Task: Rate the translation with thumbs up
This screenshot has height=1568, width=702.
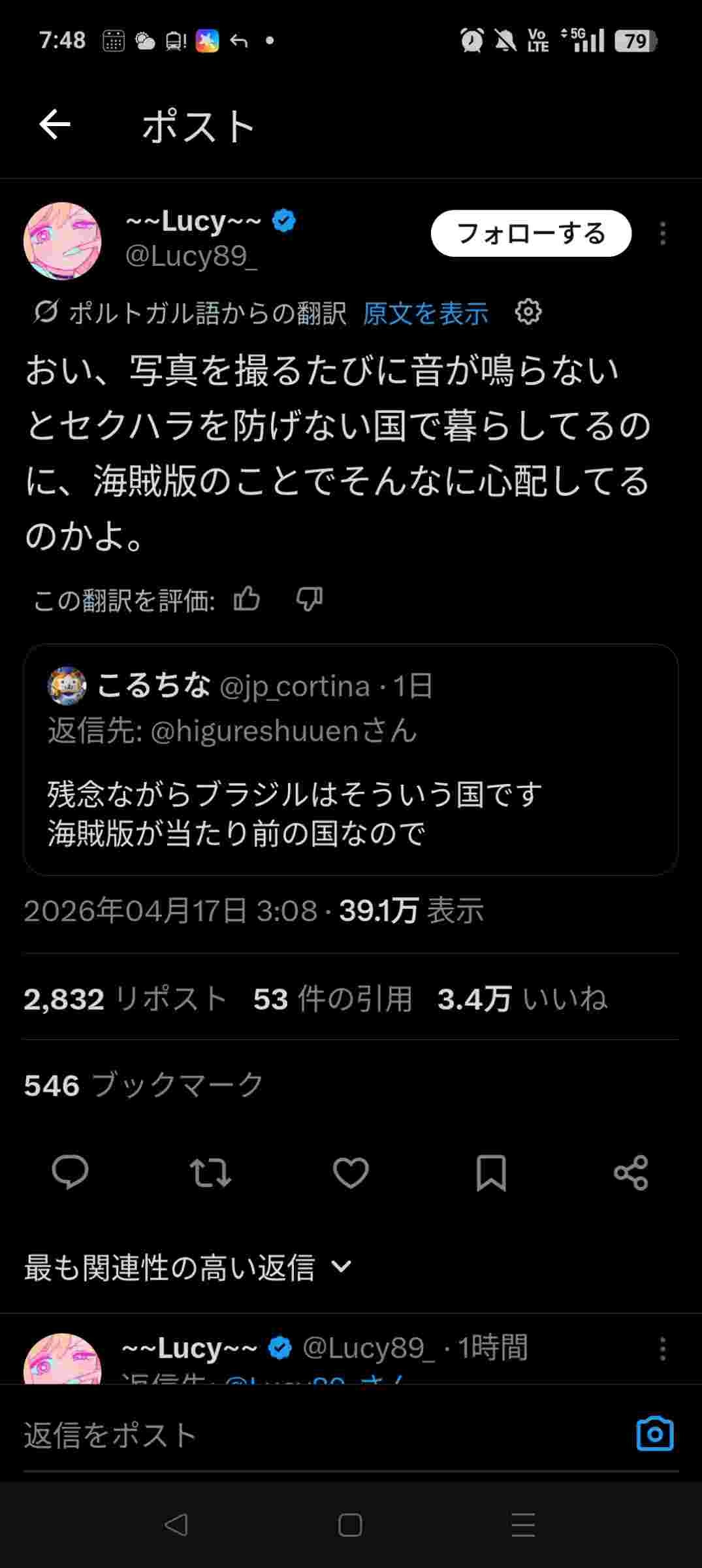Action: point(247,598)
